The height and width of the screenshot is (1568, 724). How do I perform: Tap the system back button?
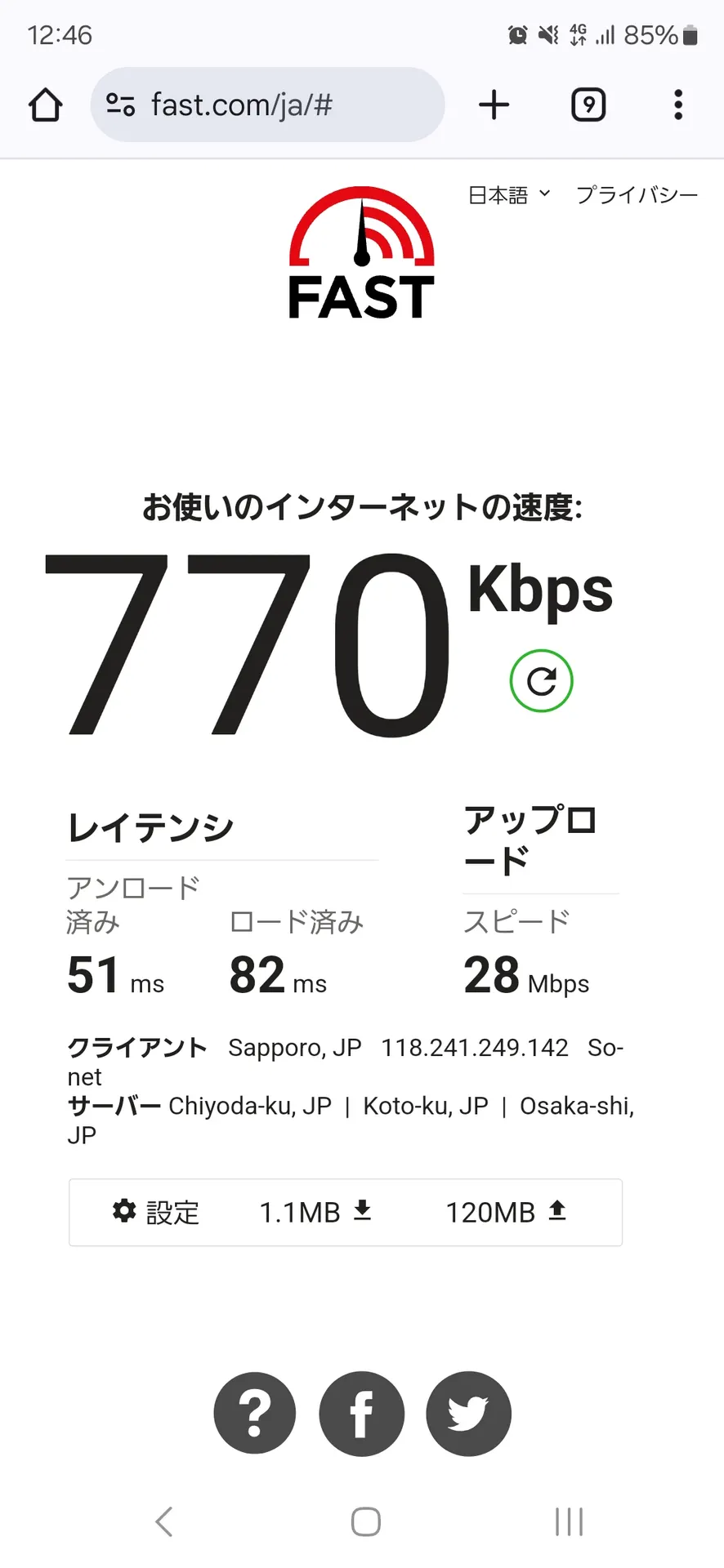pyautogui.click(x=164, y=1521)
